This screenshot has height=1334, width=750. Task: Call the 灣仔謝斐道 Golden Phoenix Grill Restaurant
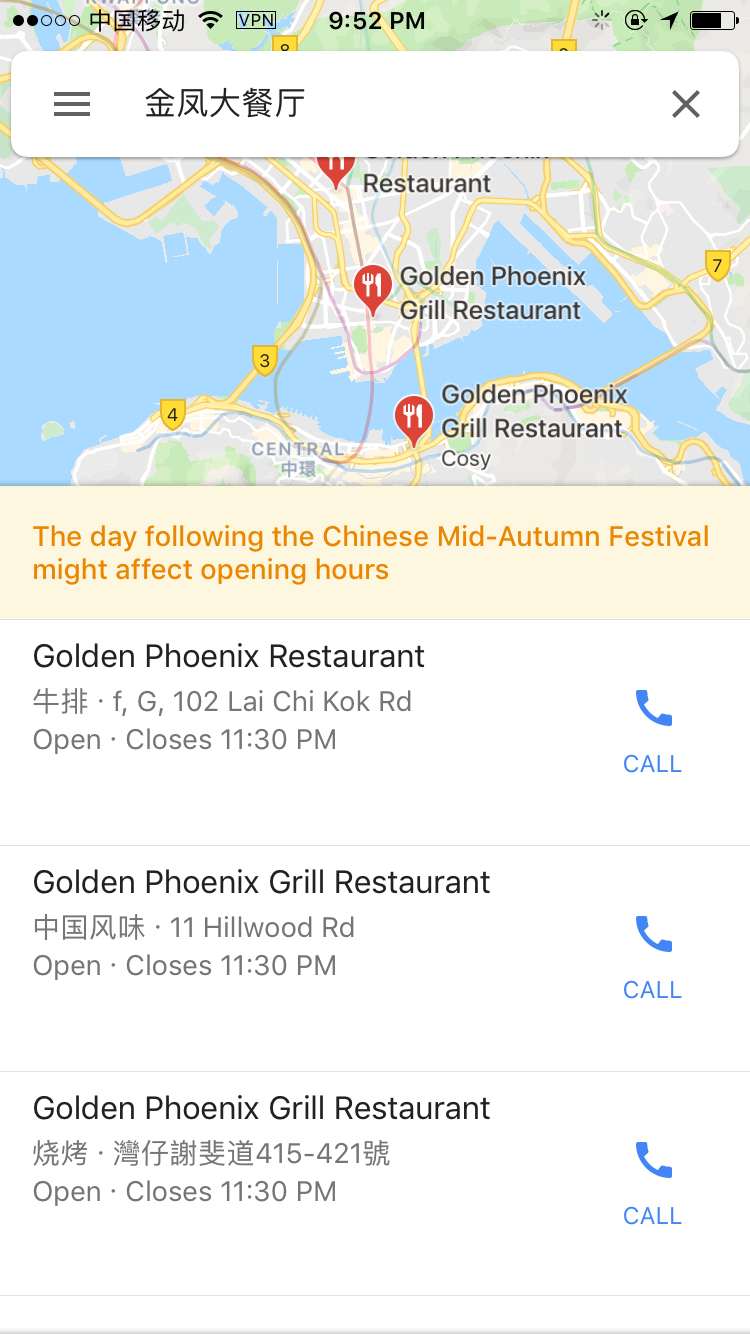tap(653, 1182)
